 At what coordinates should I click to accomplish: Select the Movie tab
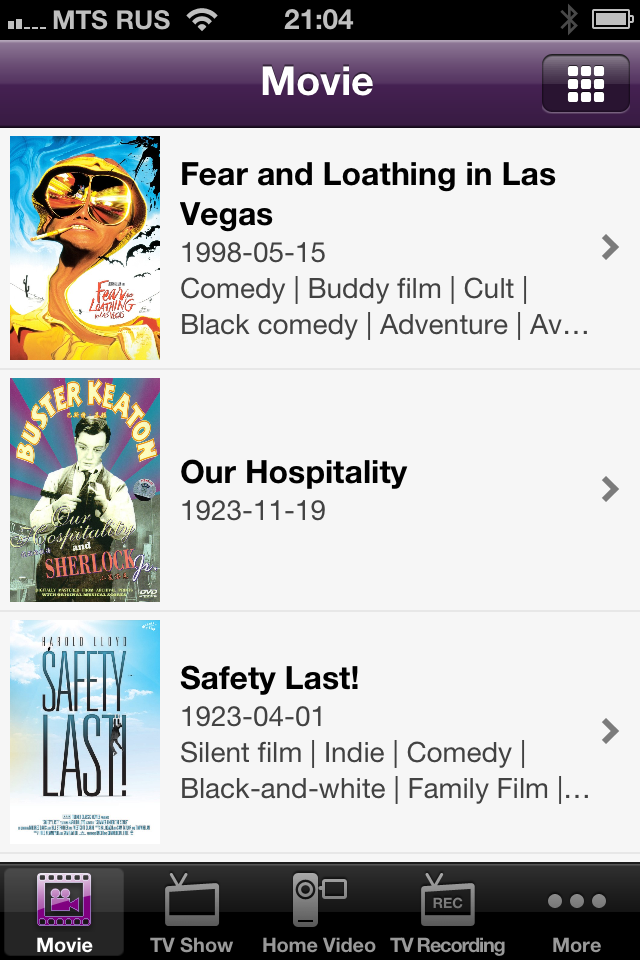pos(64,912)
